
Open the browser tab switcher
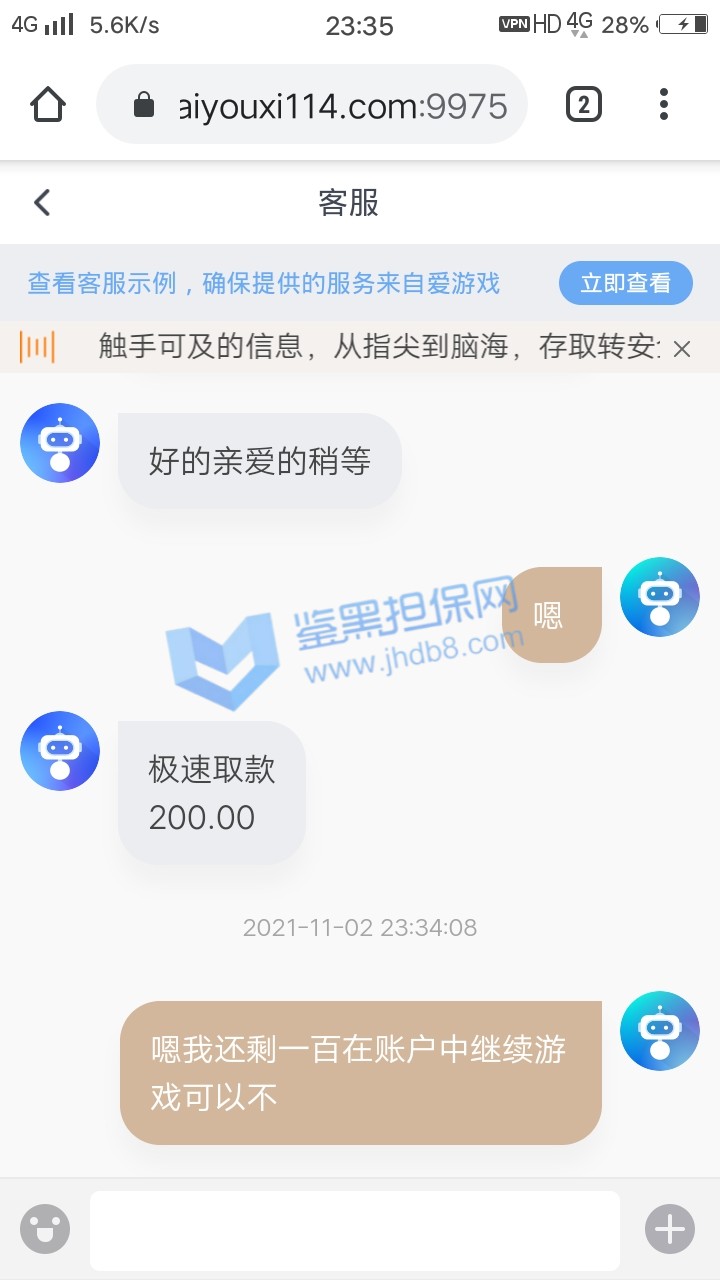(584, 104)
